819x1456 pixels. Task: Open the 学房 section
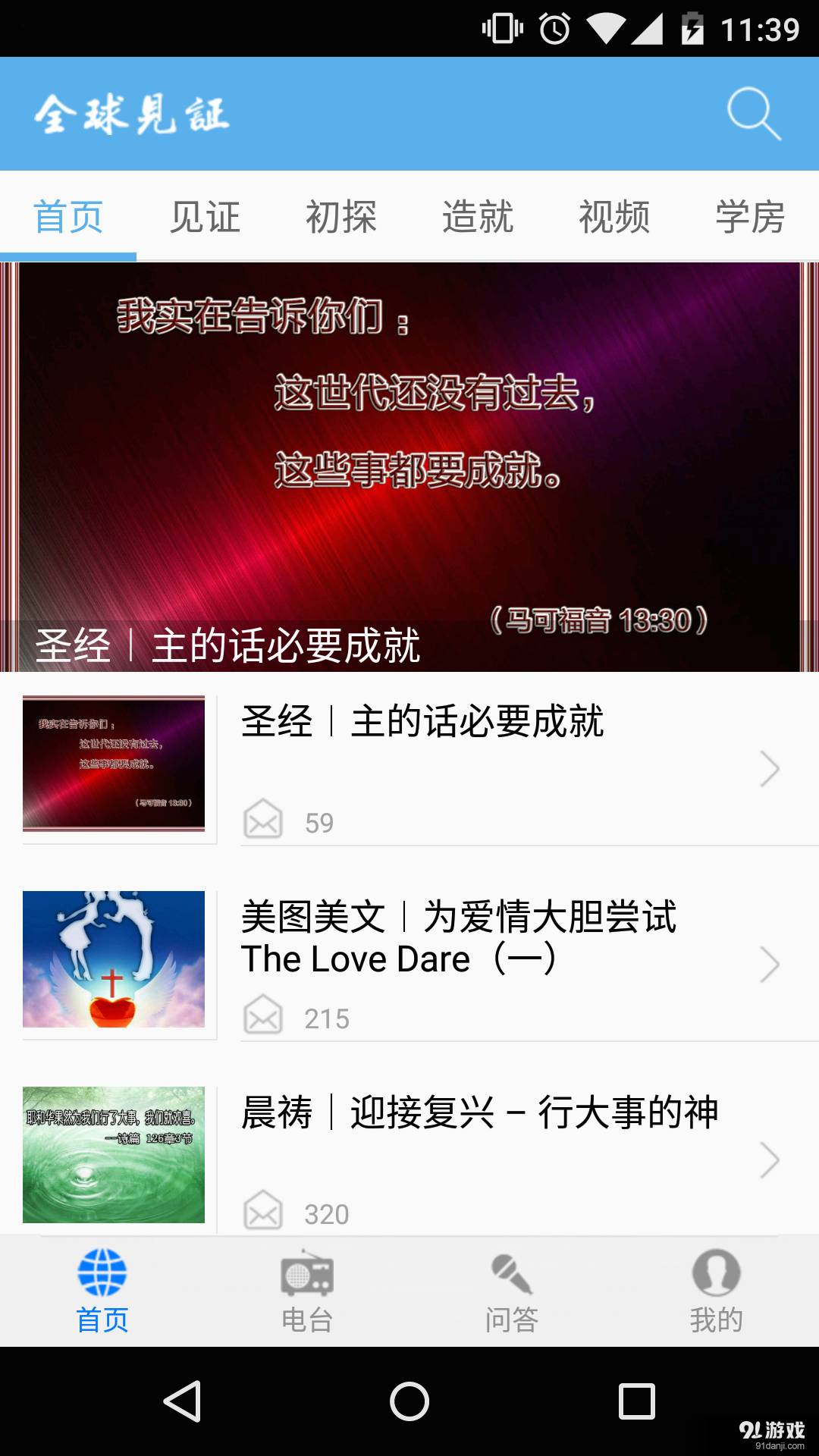(x=751, y=218)
